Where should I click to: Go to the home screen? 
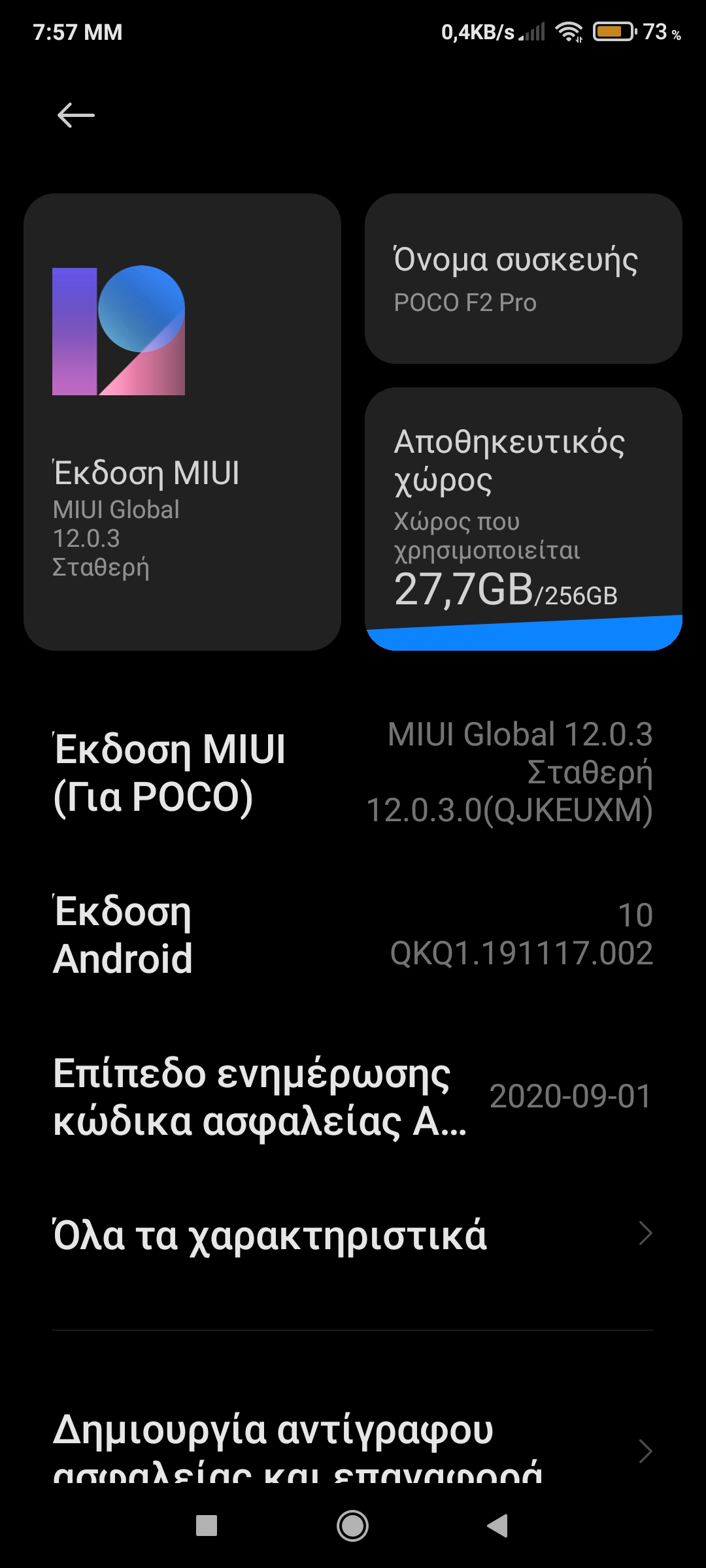[x=352, y=1526]
